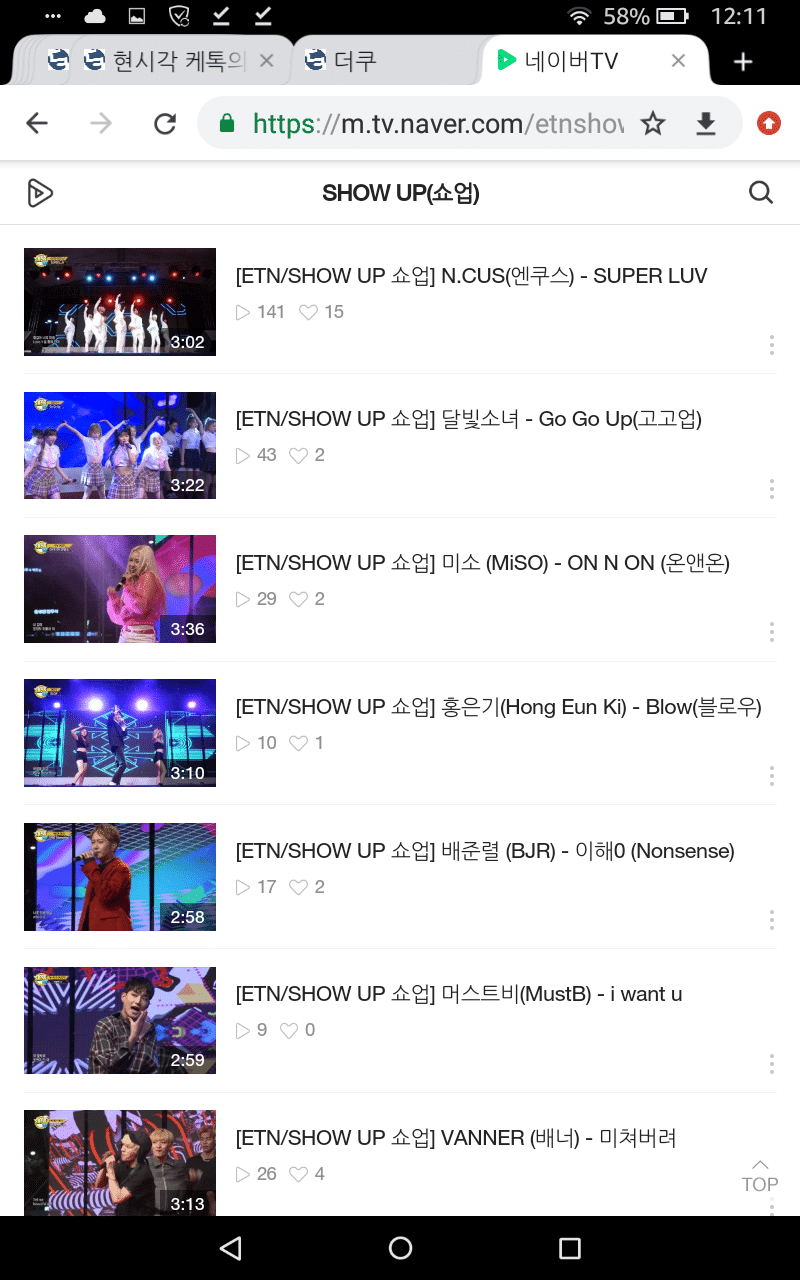Open options for BJR Nonsense video

click(x=772, y=920)
